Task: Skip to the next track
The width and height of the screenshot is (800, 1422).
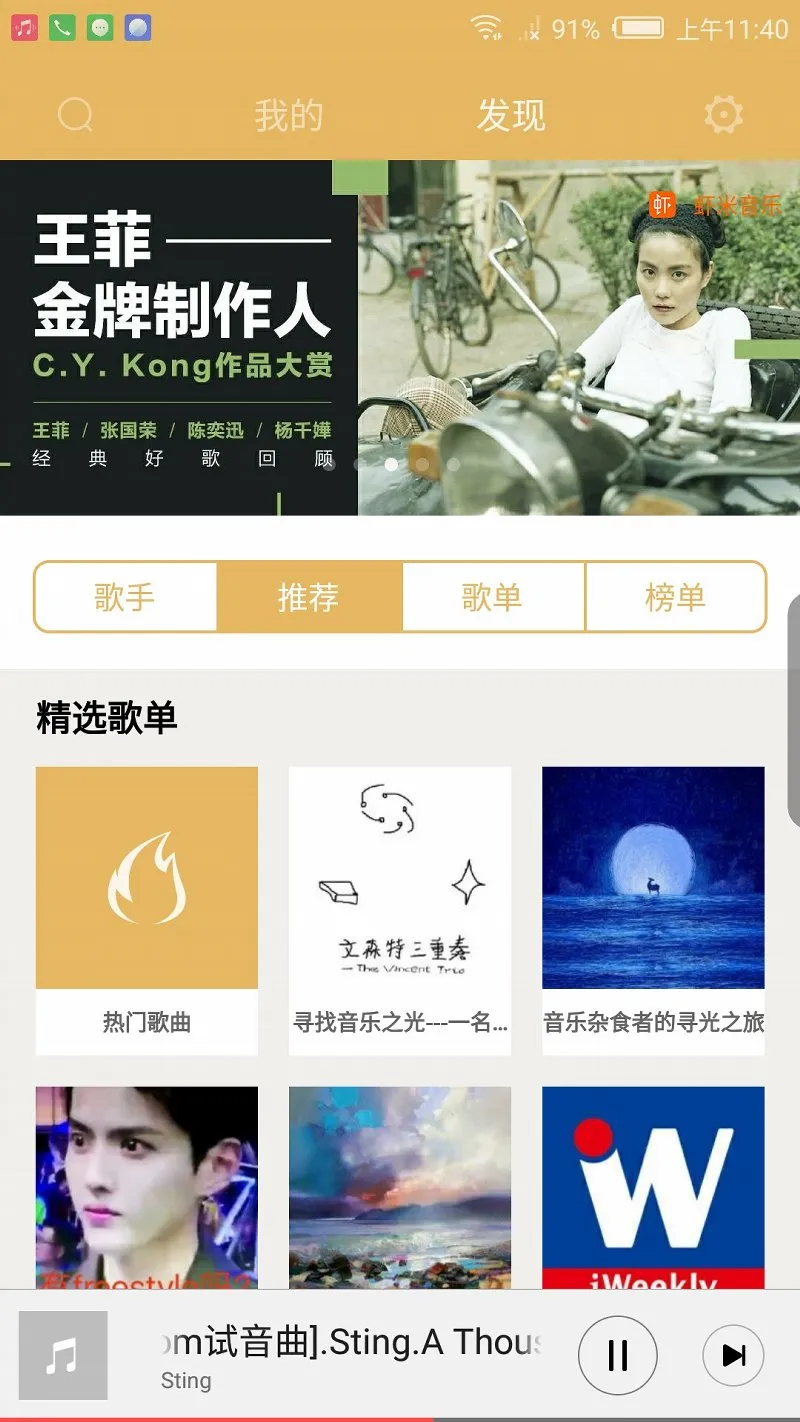Action: (733, 1355)
